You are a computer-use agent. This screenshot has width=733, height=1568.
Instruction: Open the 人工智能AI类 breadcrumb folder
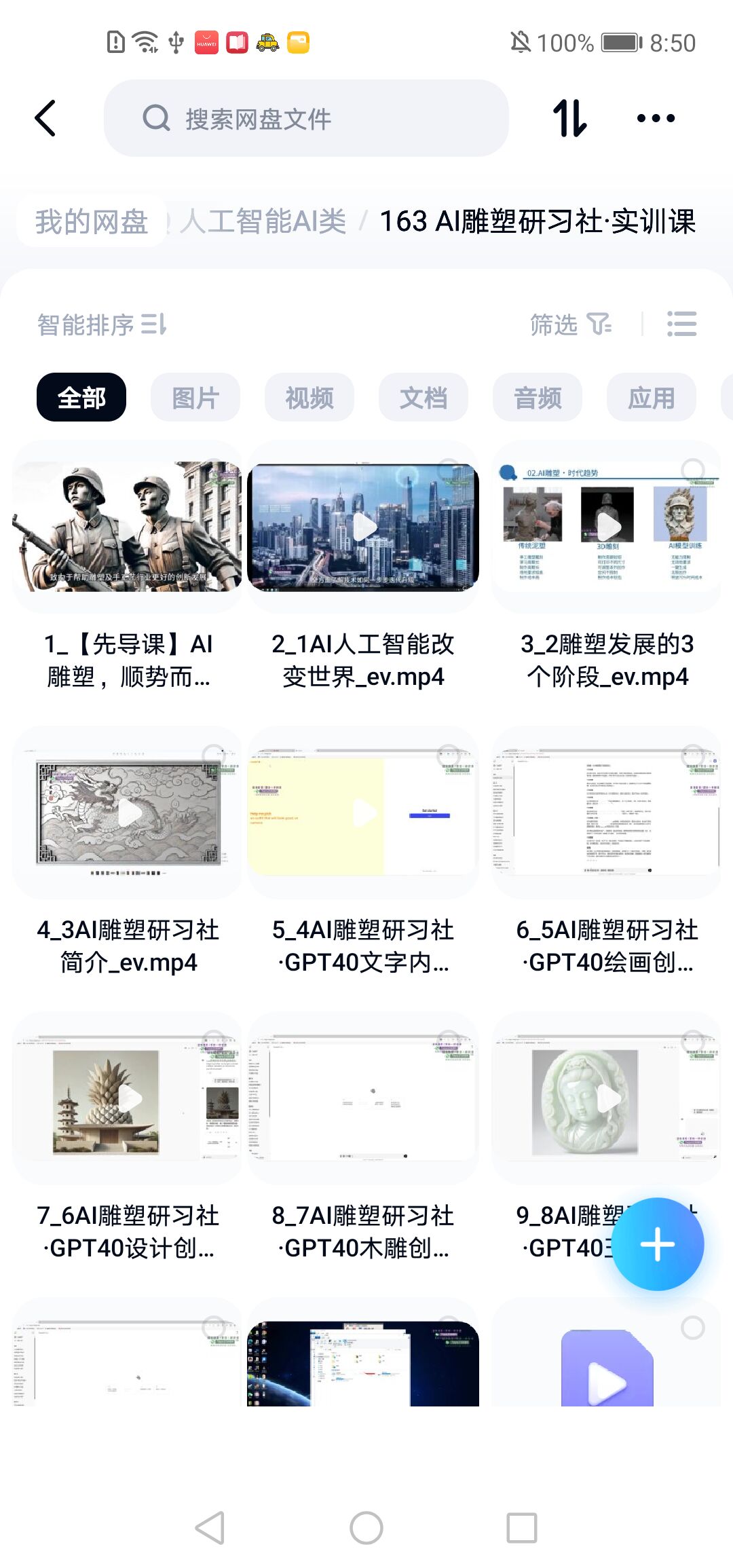(x=263, y=221)
